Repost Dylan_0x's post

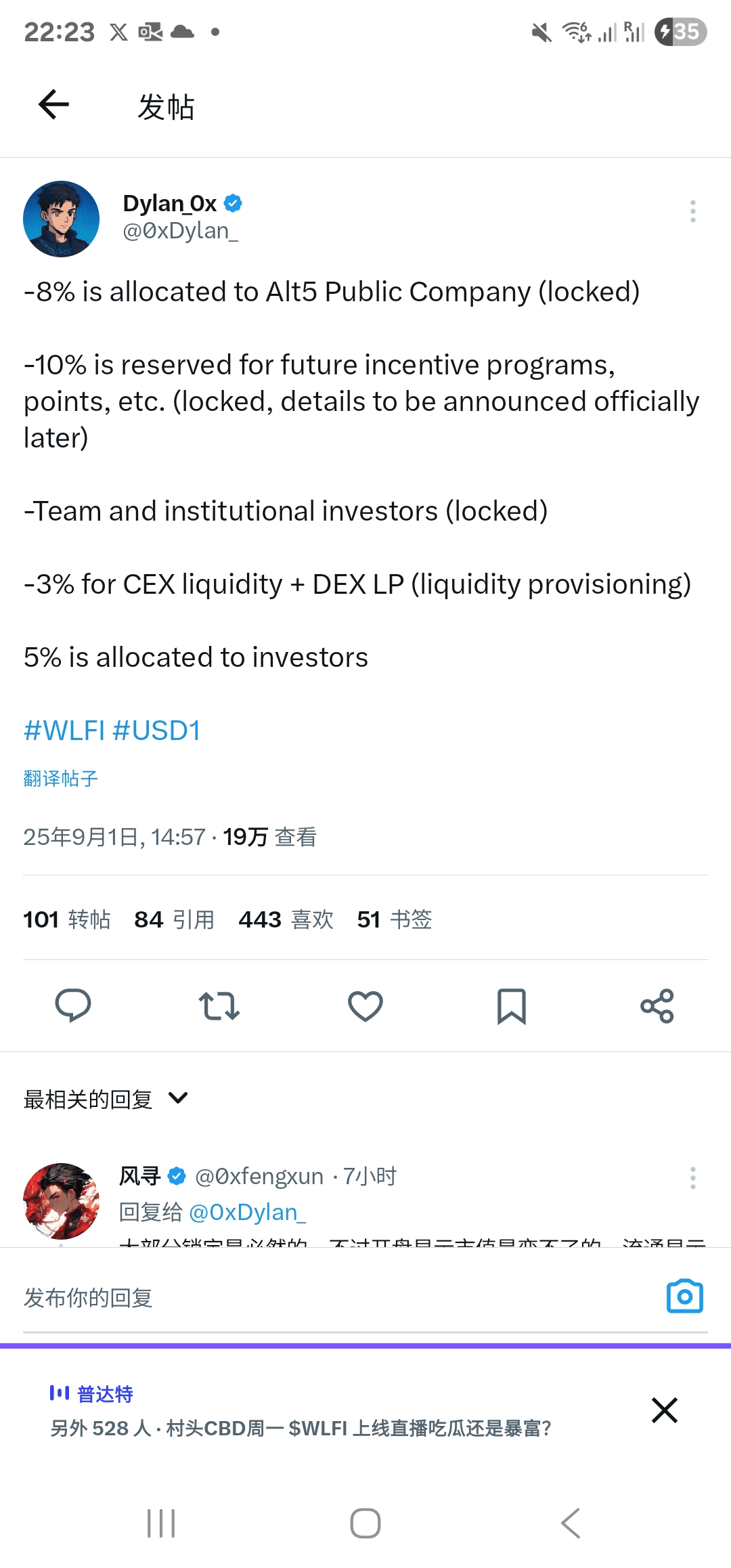(219, 1005)
